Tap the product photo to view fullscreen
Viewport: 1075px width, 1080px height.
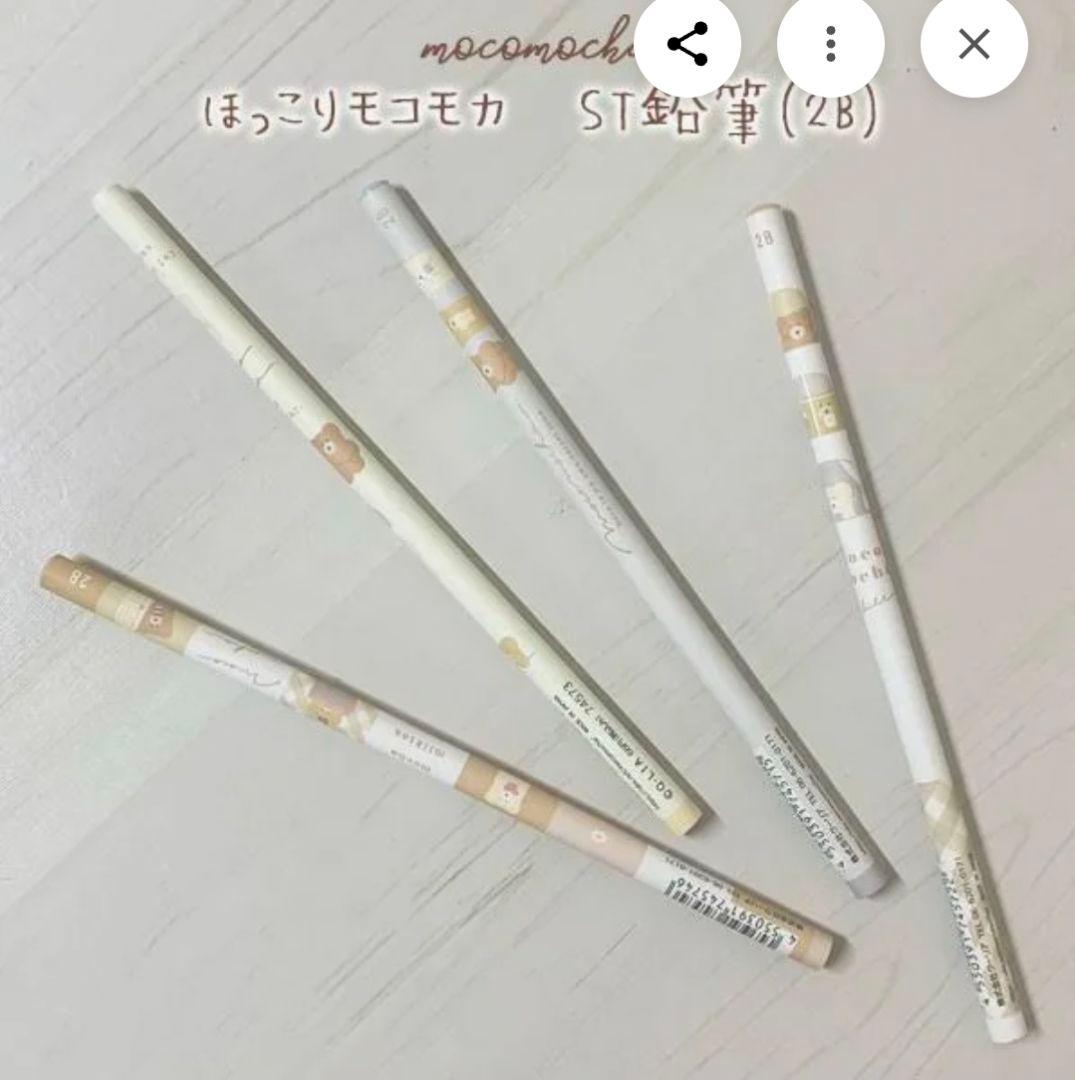pyautogui.click(x=537, y=600)
